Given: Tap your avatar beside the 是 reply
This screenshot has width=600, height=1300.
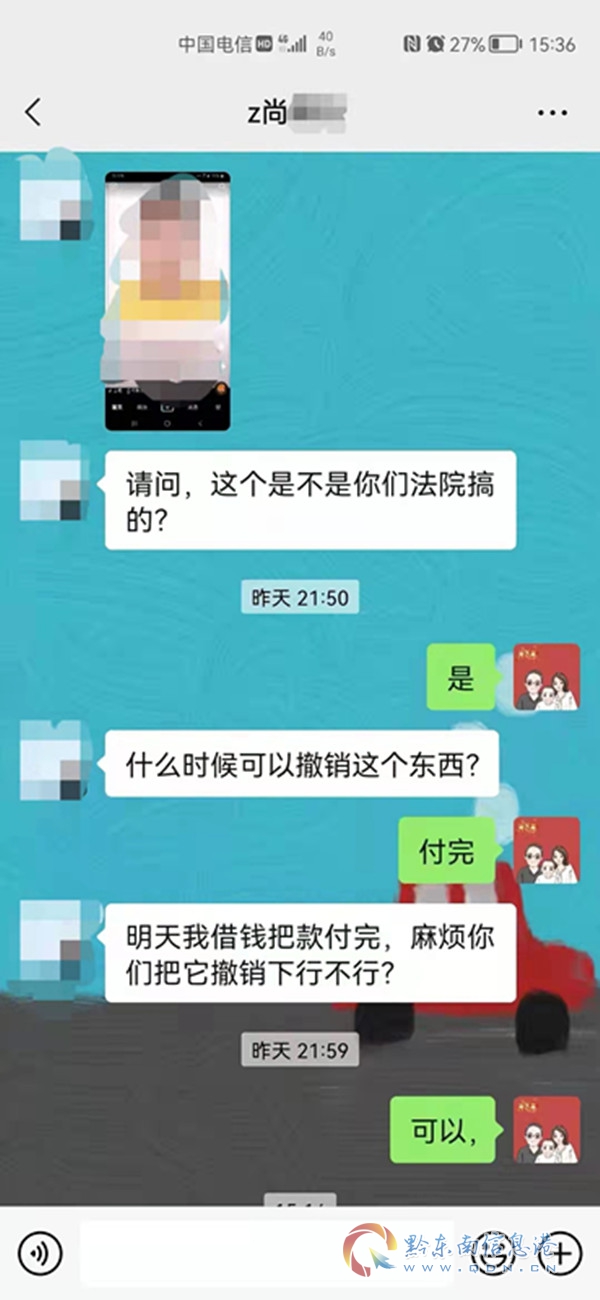Looking at the screenshot, I should [x=547, y=677].
